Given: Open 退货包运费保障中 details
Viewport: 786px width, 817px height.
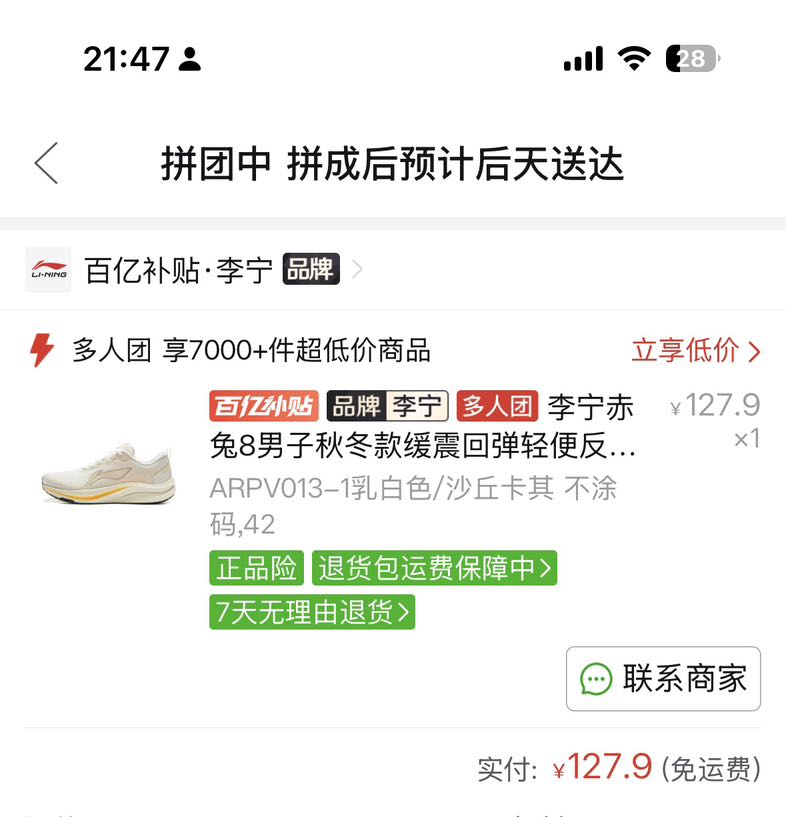Looking at the screenshot, I should pyautogui.click(x=434, y=568).
